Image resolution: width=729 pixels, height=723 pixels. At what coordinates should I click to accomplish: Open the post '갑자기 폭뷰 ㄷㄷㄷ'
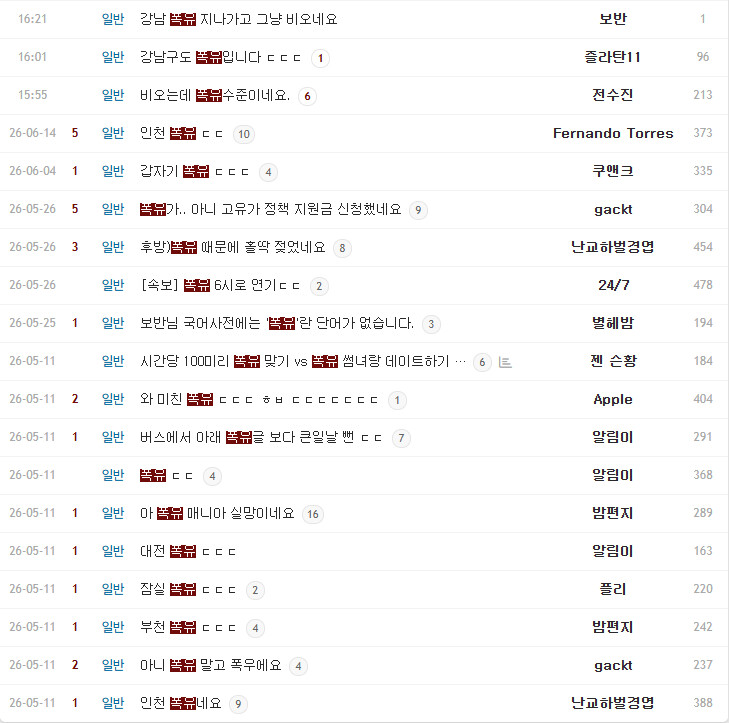pos(194,172)
